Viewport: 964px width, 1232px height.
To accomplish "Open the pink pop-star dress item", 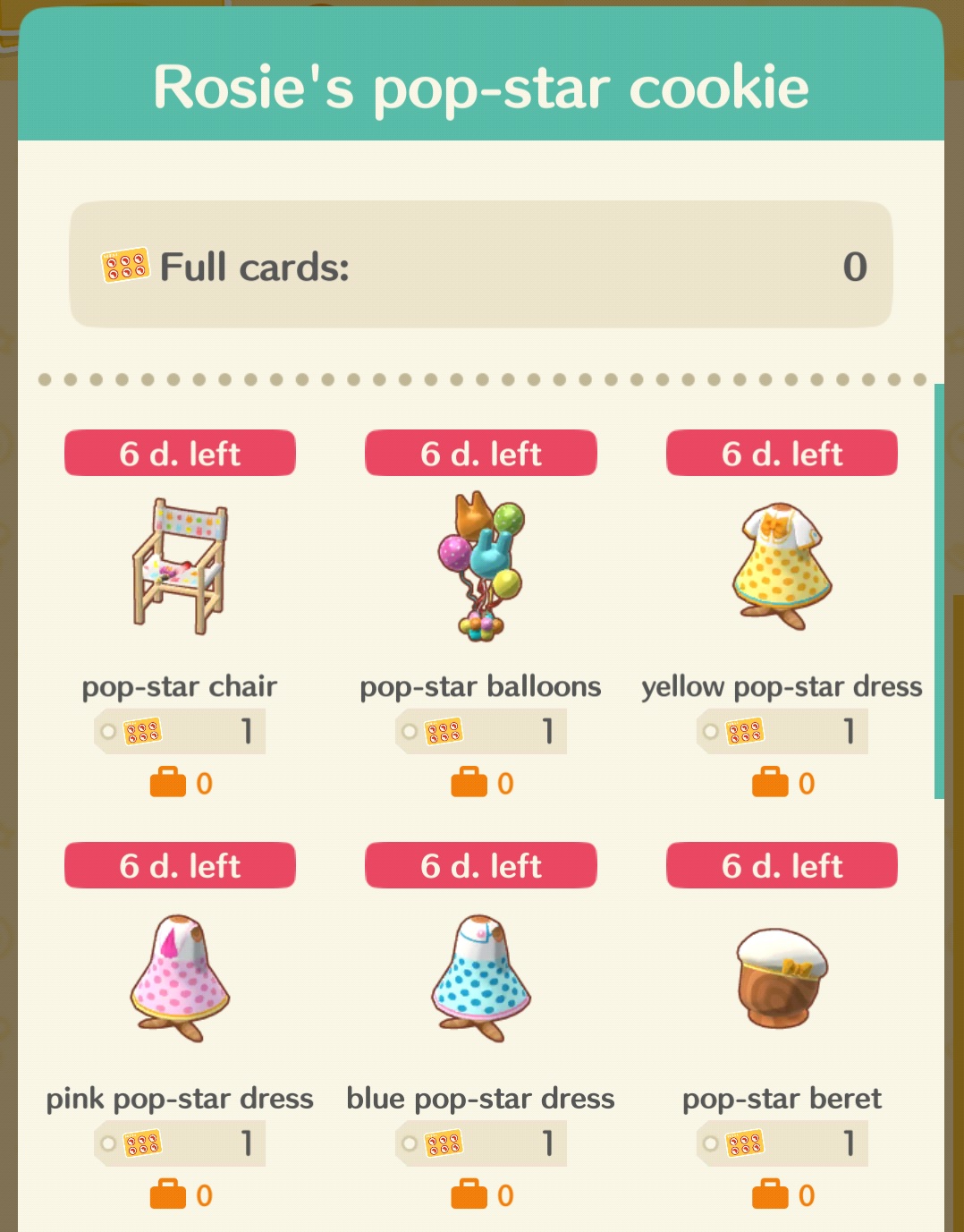I will (180, 978).
